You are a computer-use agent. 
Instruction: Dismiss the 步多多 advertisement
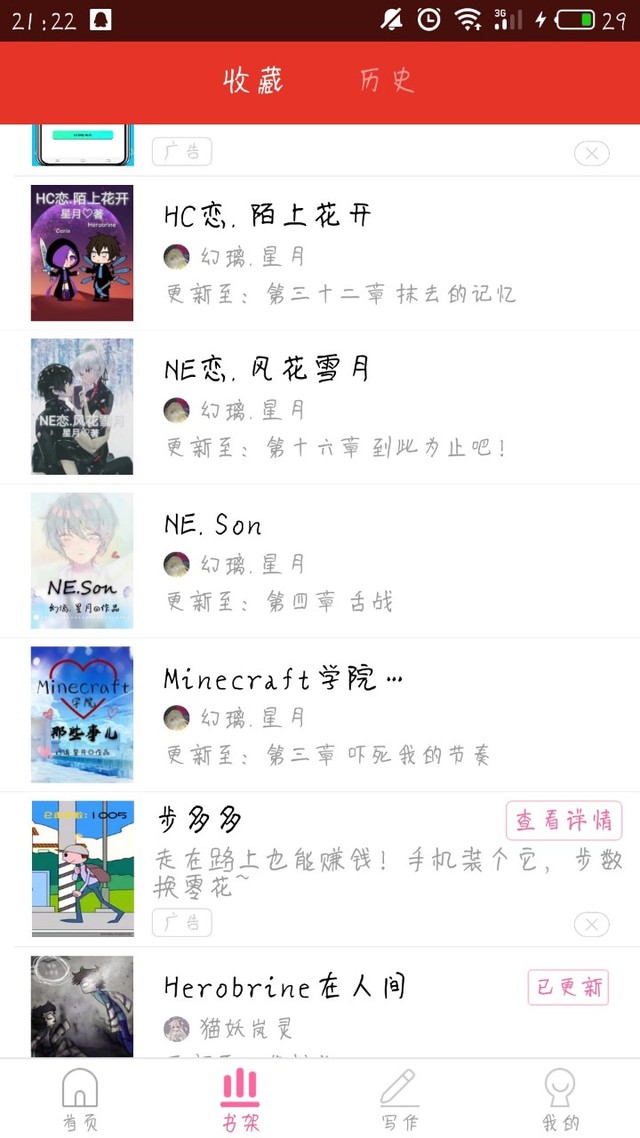592,924
